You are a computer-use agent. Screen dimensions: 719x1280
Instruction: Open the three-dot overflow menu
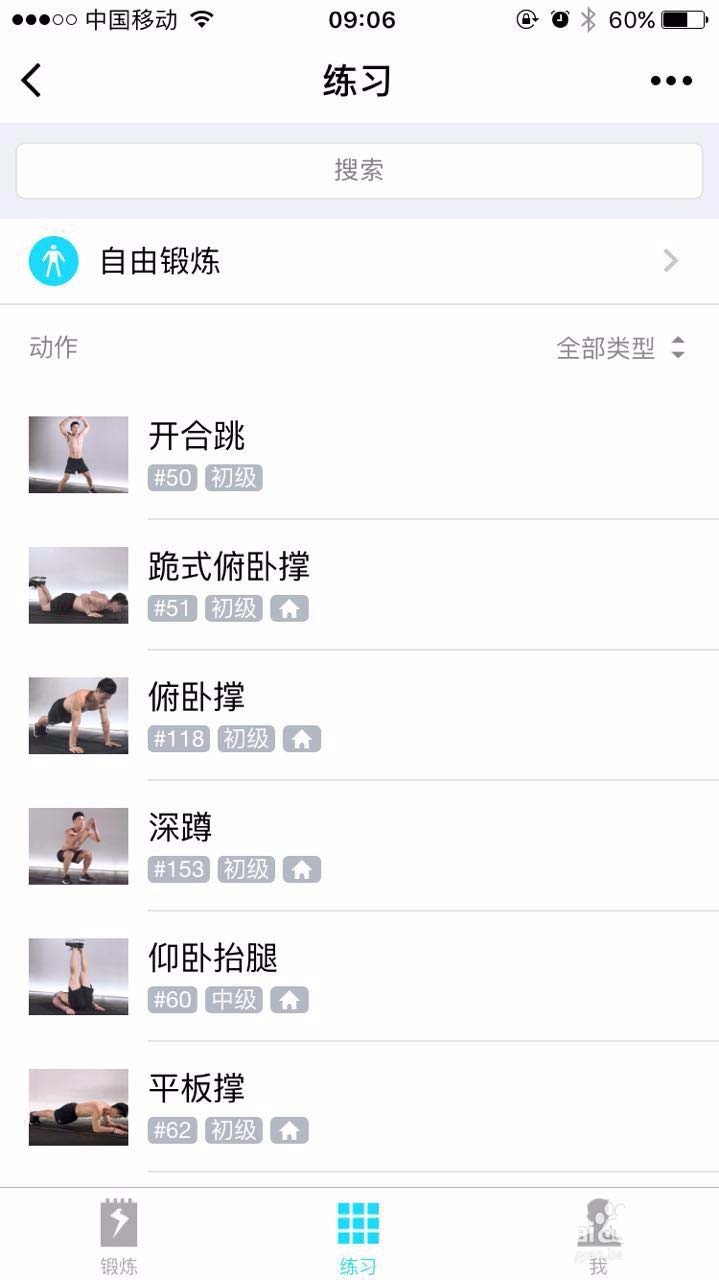[x=671, y=81]
